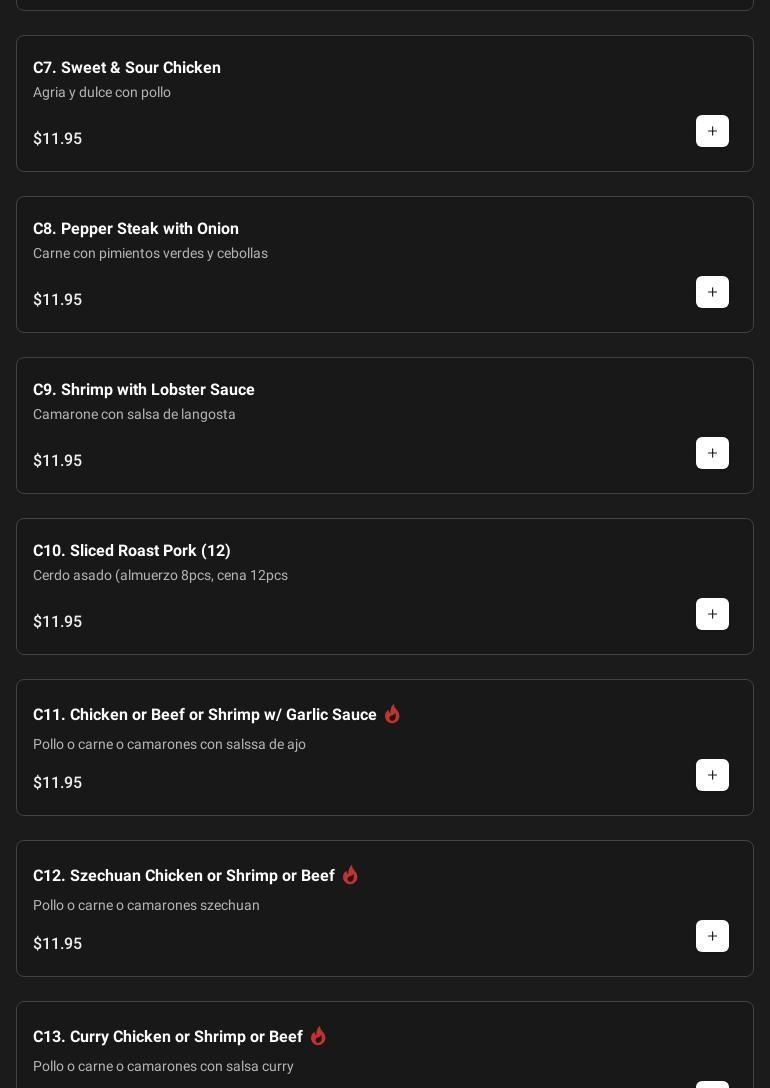The width and height of the screenshot is (770, 1088).
Task: Add C10 Sliced Roast Pork to cart
Action: [712, 614]
